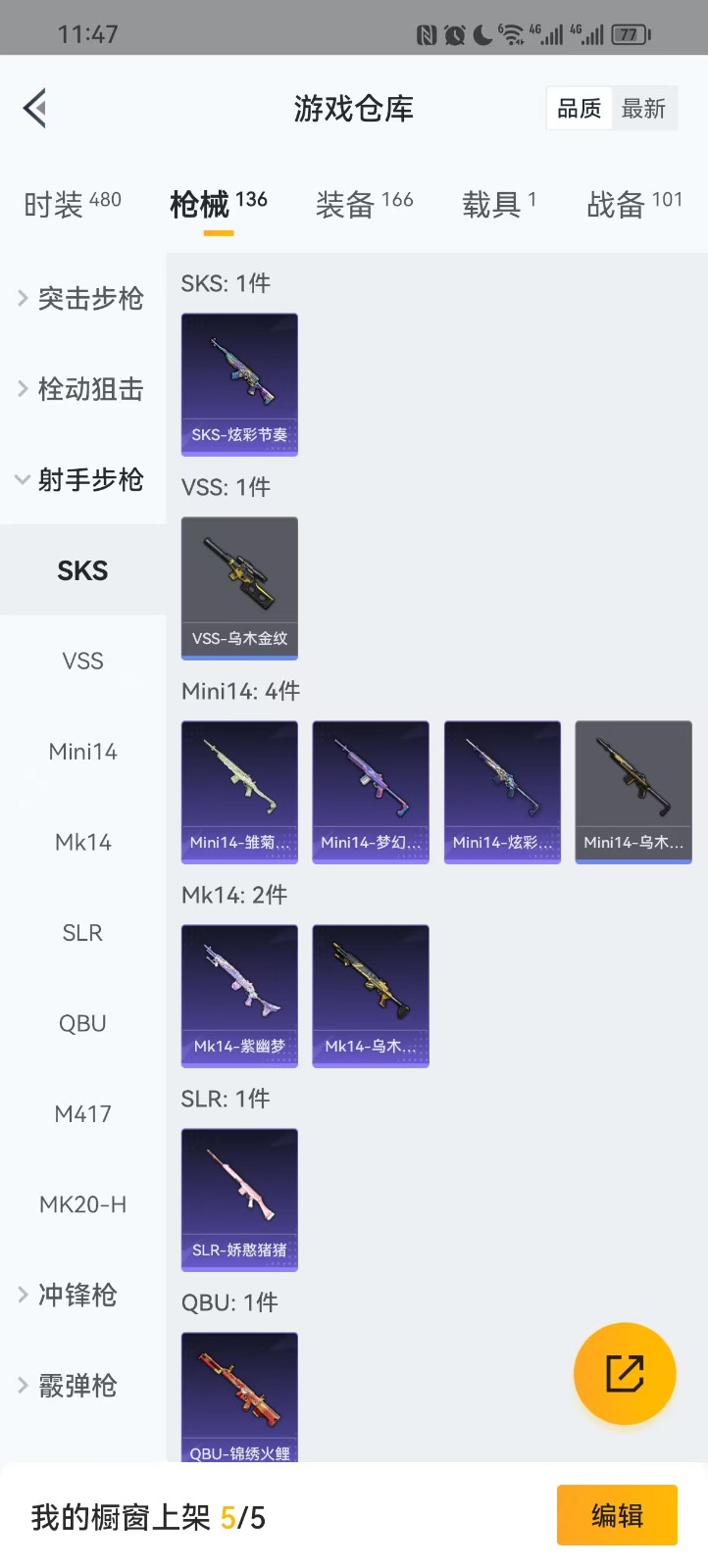Select M417 in the side list

click(82, 1114)
